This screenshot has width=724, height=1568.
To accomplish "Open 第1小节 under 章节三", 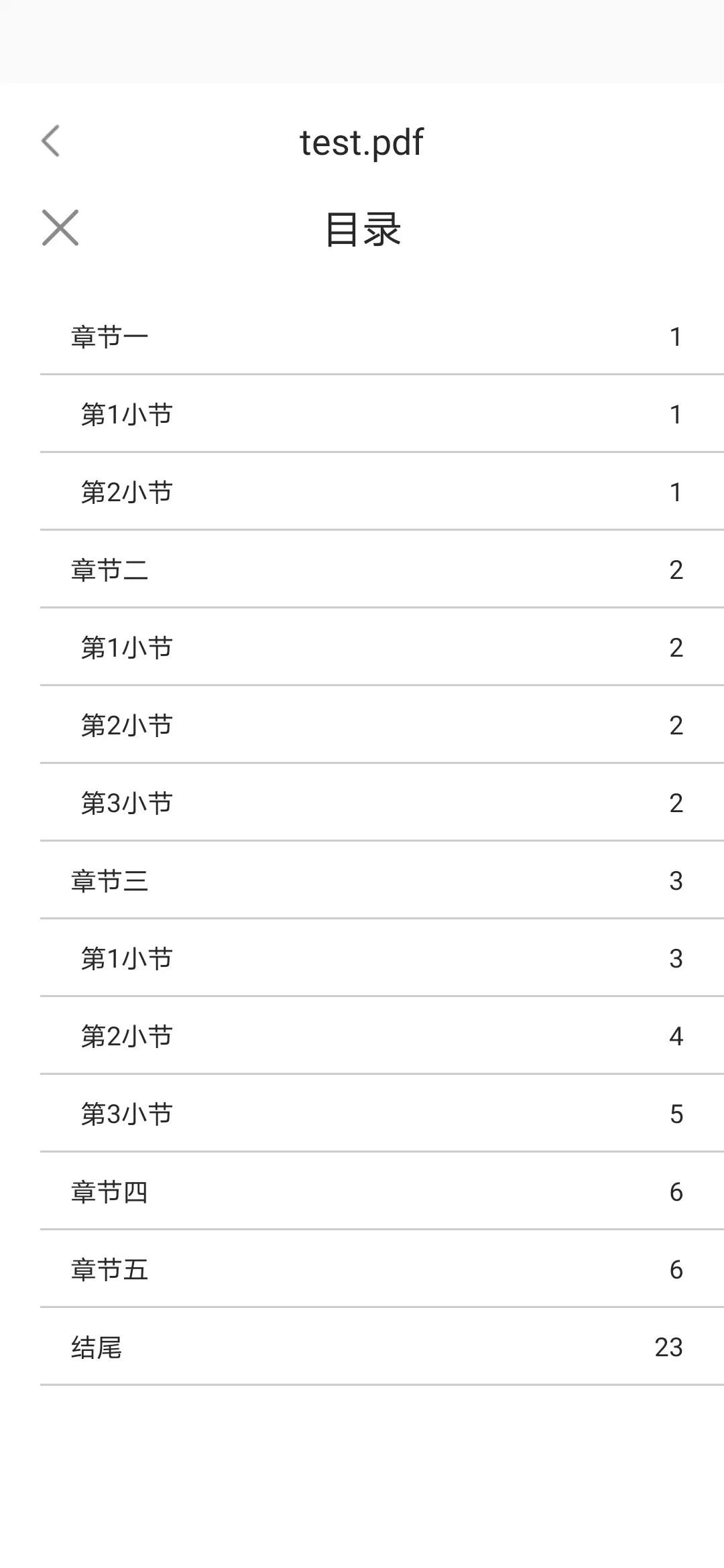I will 382,958.
